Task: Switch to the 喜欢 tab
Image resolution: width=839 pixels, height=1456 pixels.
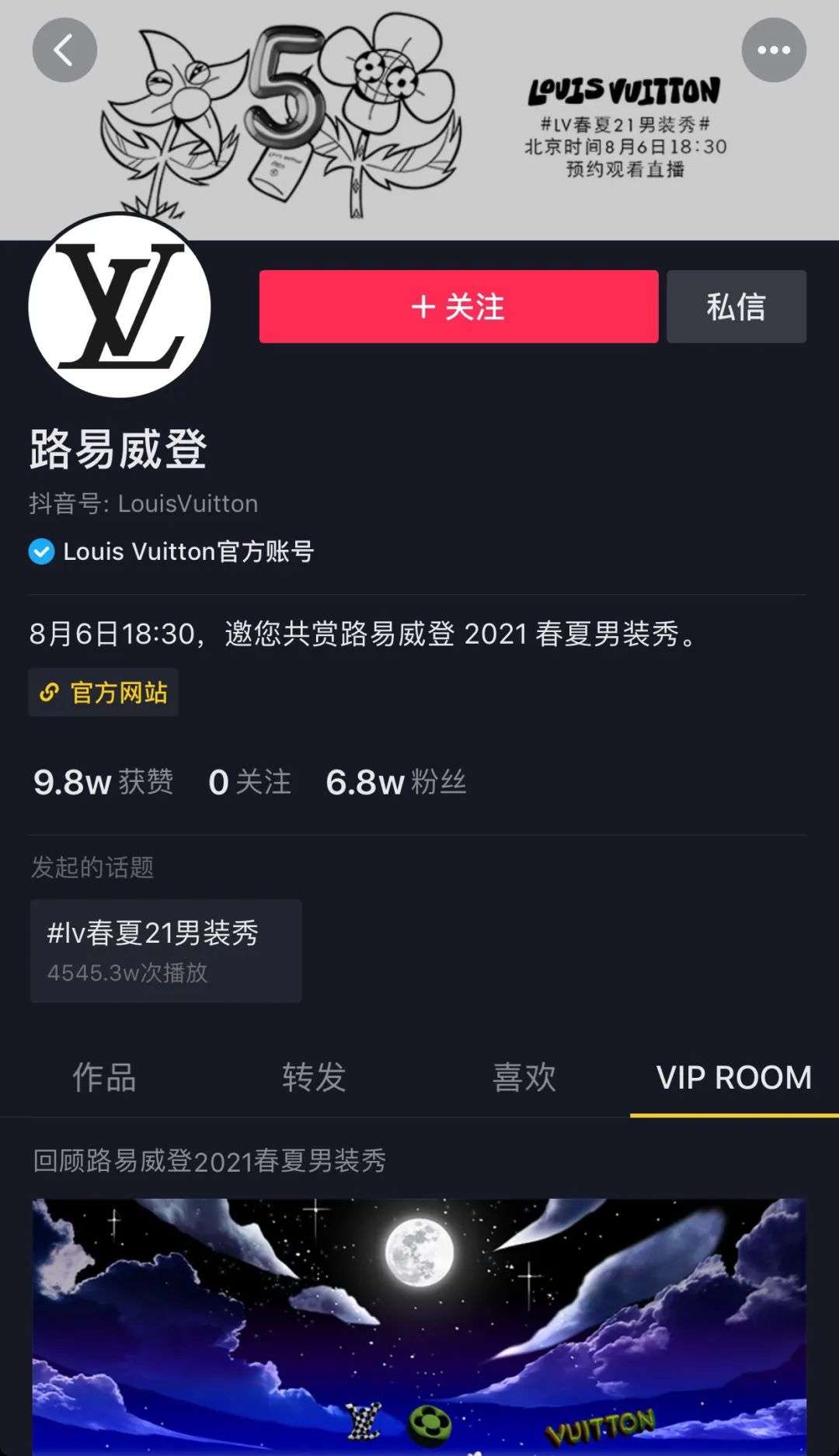Action: click(x=524, y=1078)
